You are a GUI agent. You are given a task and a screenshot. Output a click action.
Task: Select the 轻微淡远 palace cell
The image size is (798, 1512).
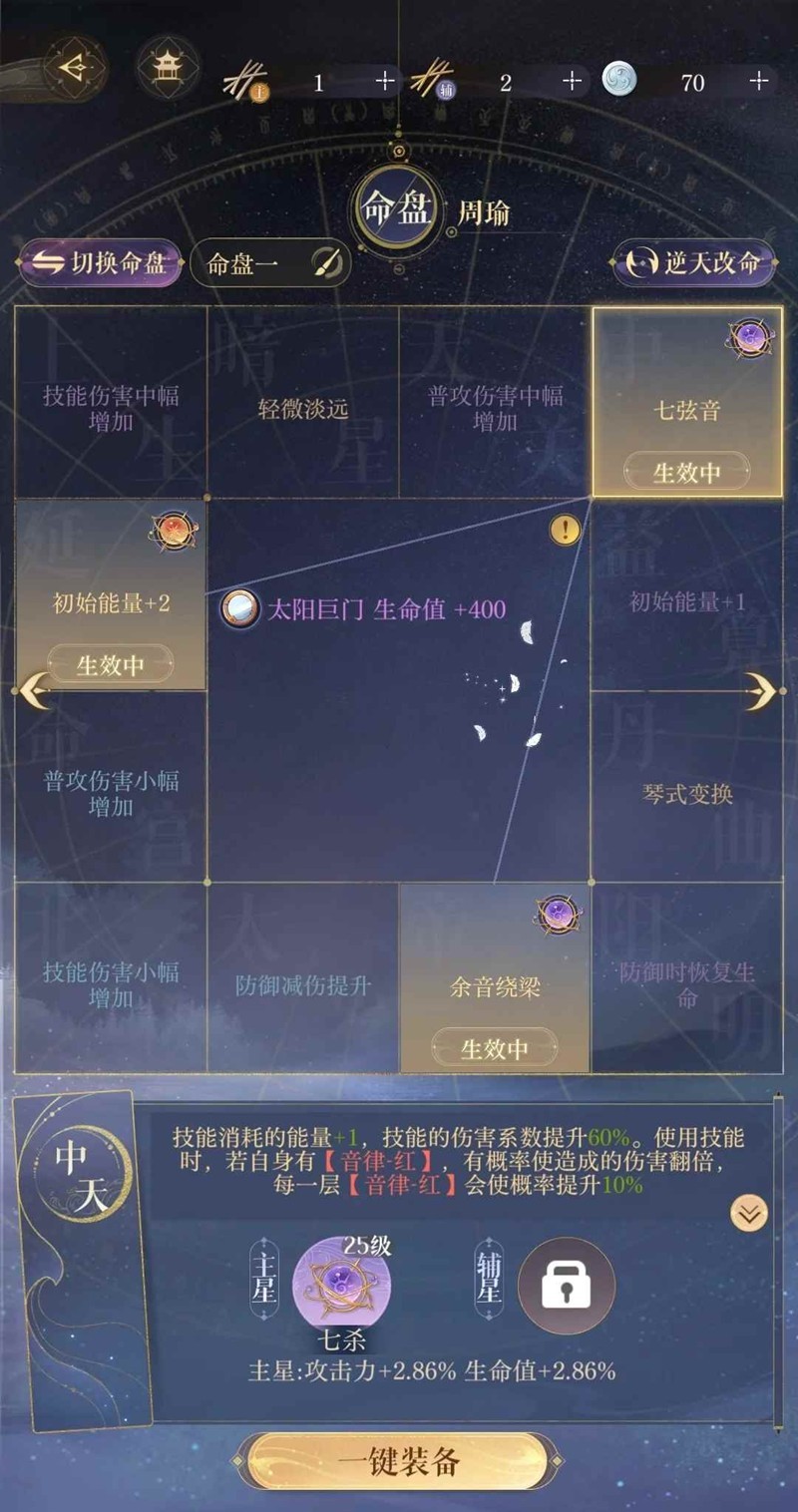click(303, 408)
